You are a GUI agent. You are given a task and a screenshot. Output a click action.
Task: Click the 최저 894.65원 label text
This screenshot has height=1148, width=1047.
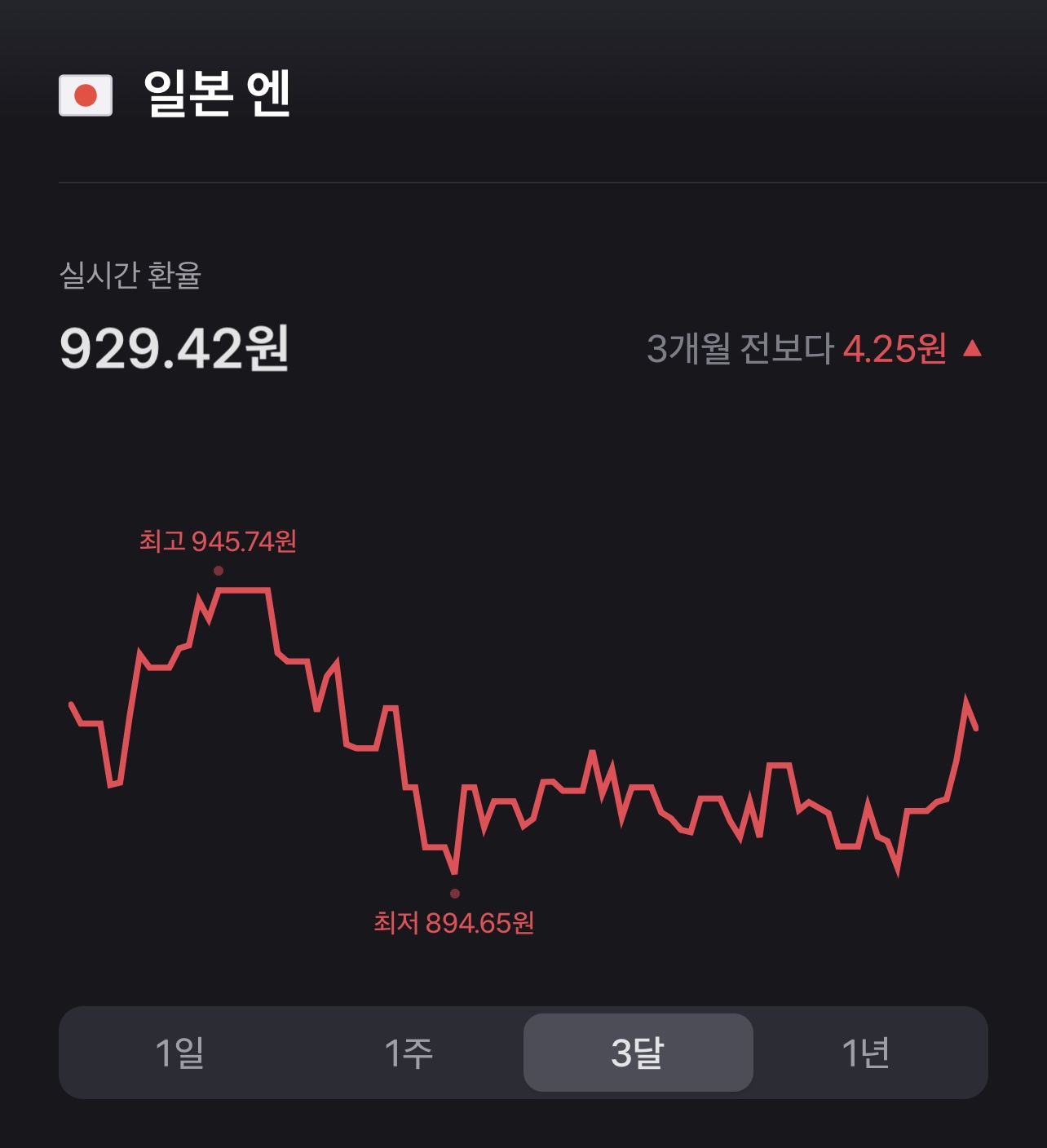point(455,924)
